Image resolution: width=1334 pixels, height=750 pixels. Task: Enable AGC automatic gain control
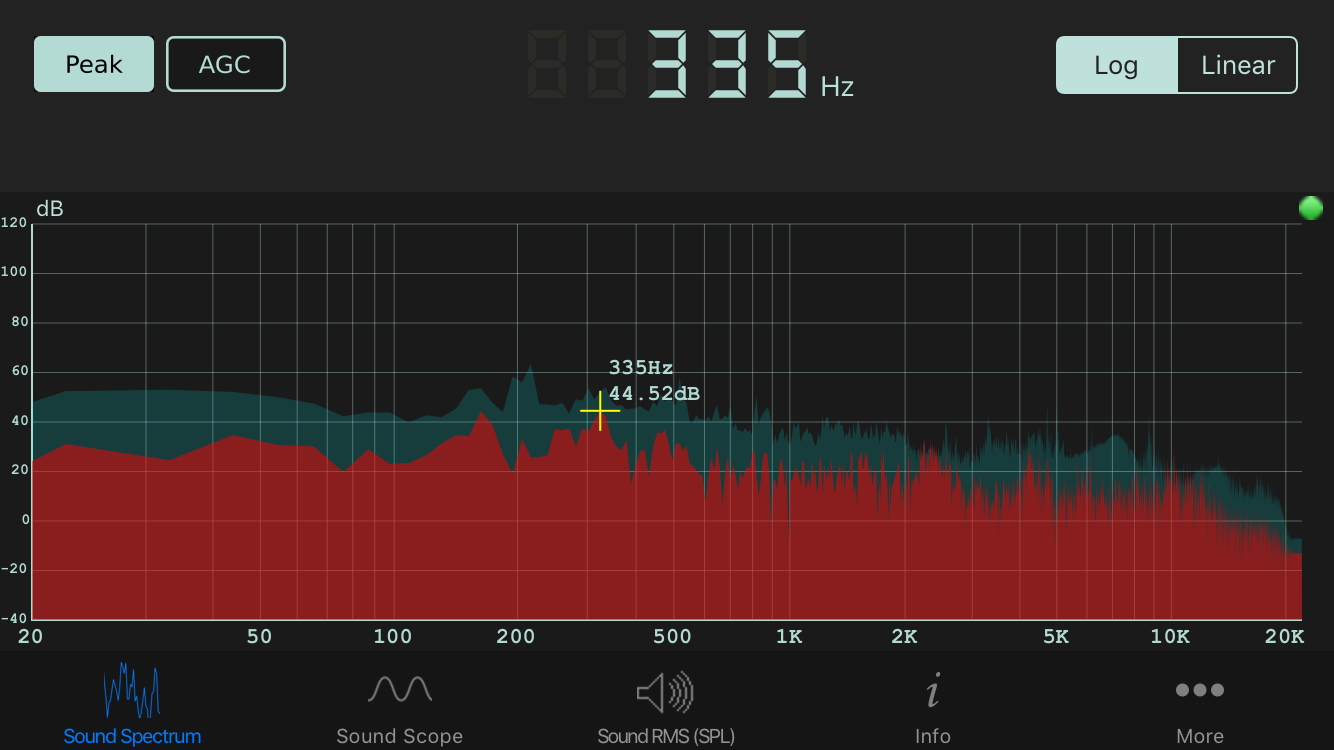coord(225,64)
